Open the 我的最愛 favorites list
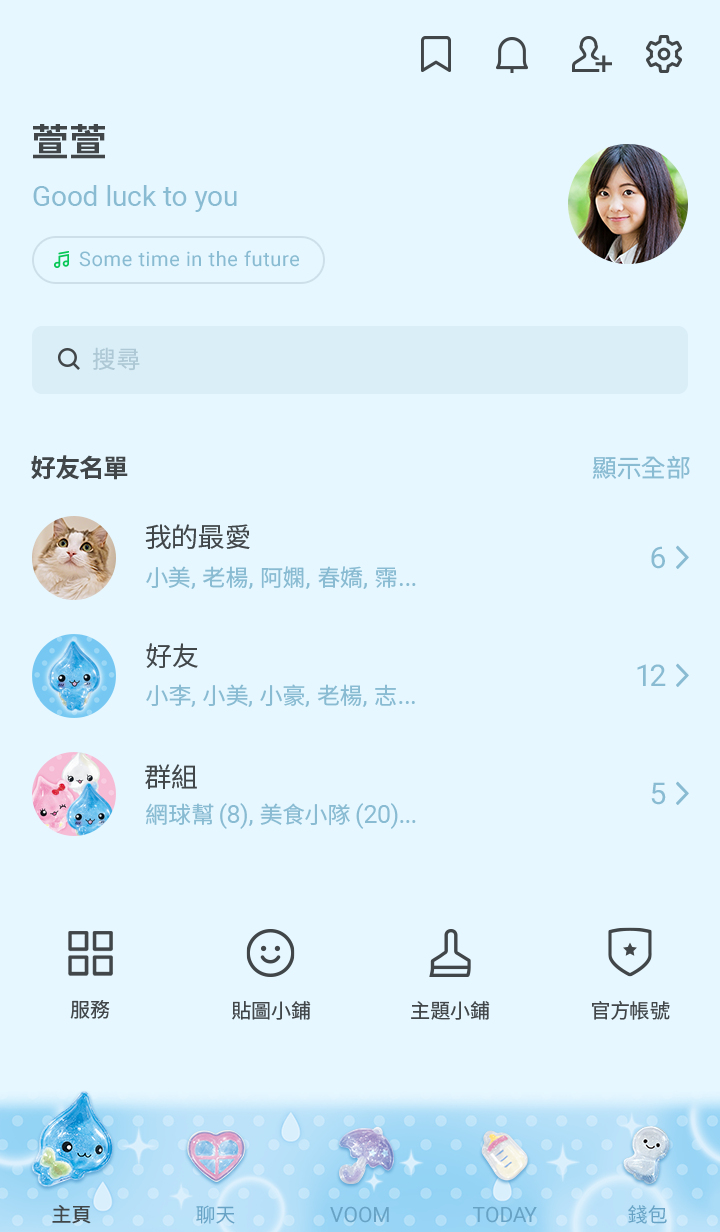The height and width of the screenshot is (1232, 720). pyautogui.click(x=360, y=558)
